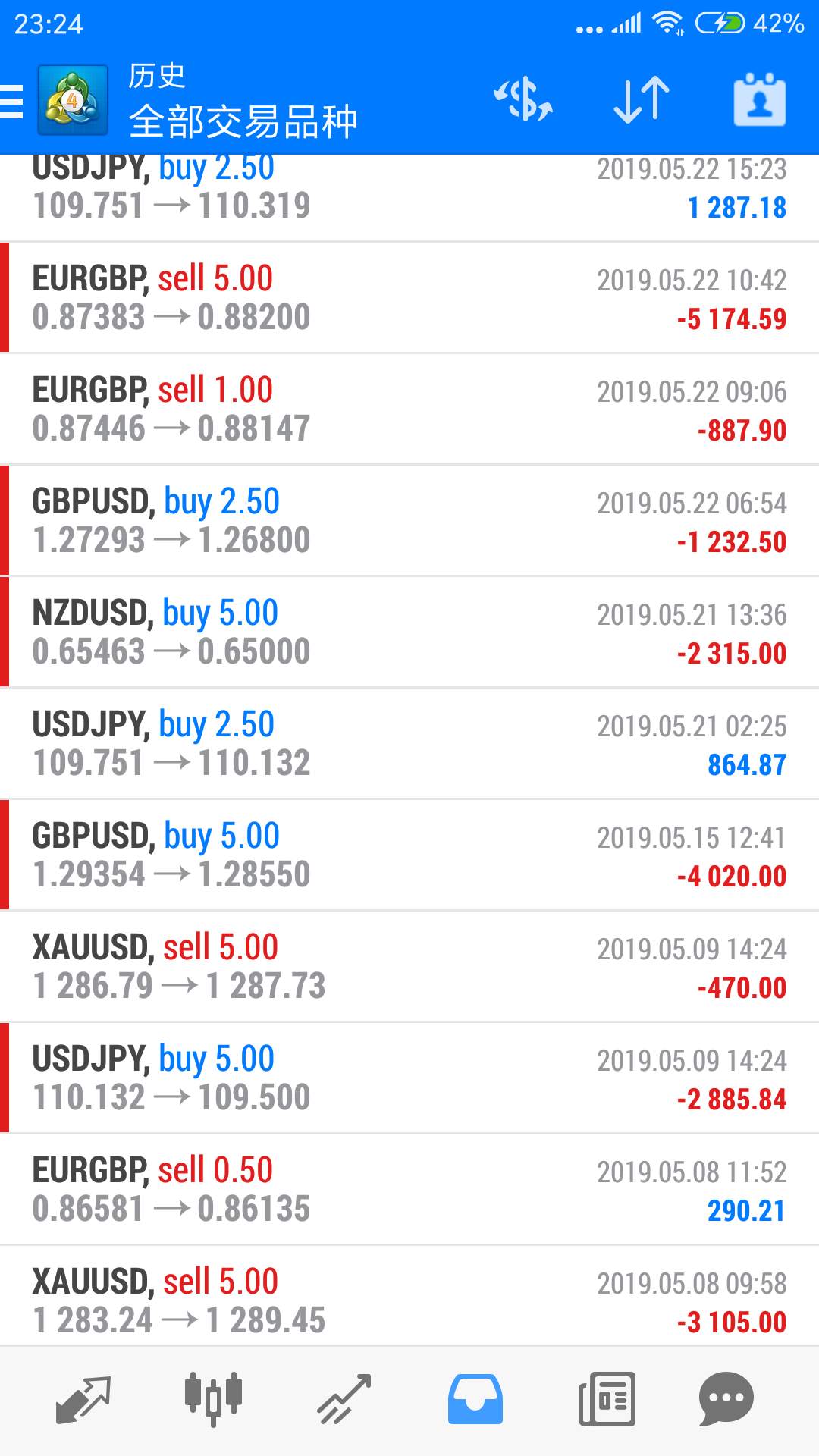This screenshot has height=1456, width=819.
Task: Switch to the candlestick Chart tab
Action: point(213,1399)
